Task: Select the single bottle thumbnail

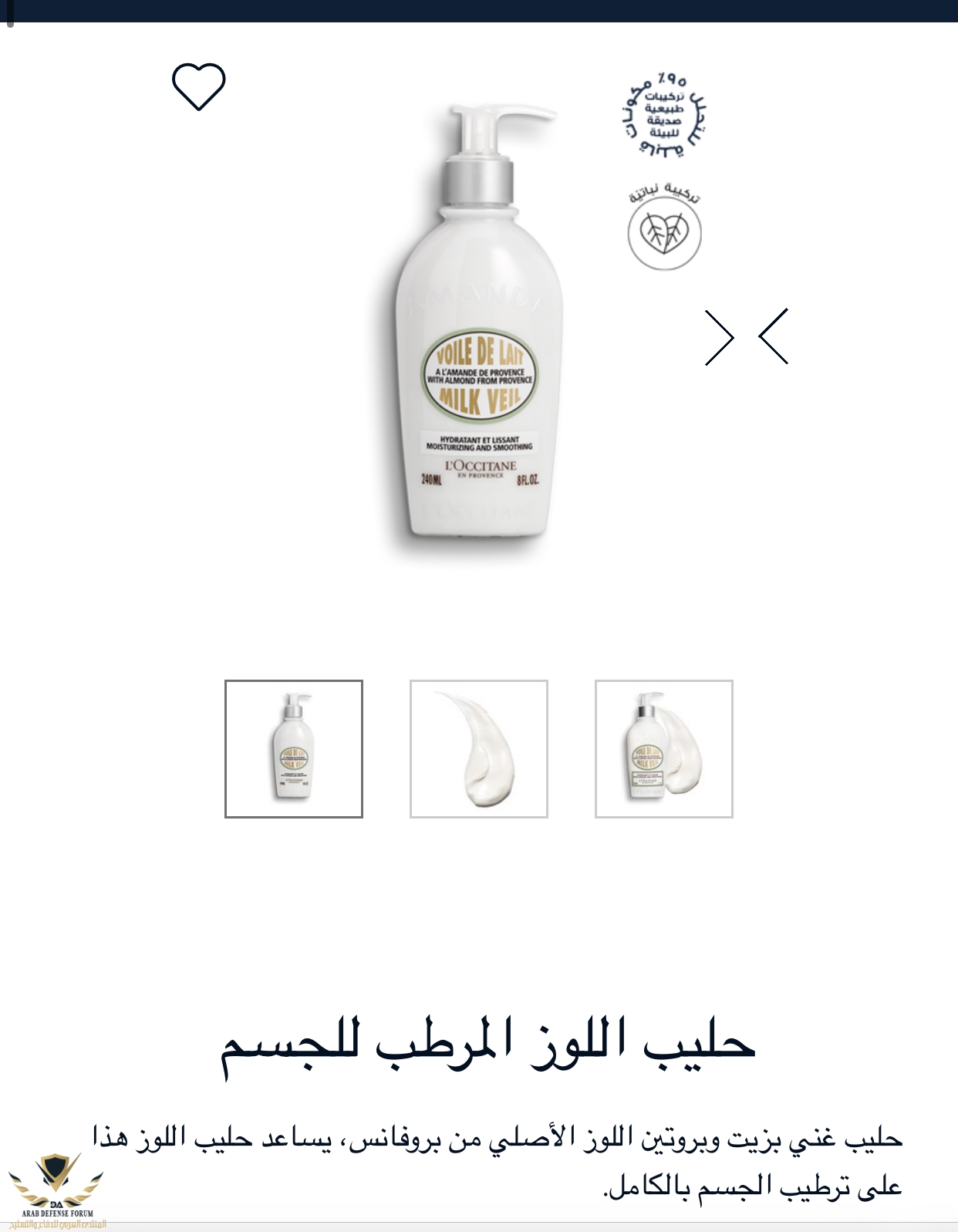Action: pos(294,748)
